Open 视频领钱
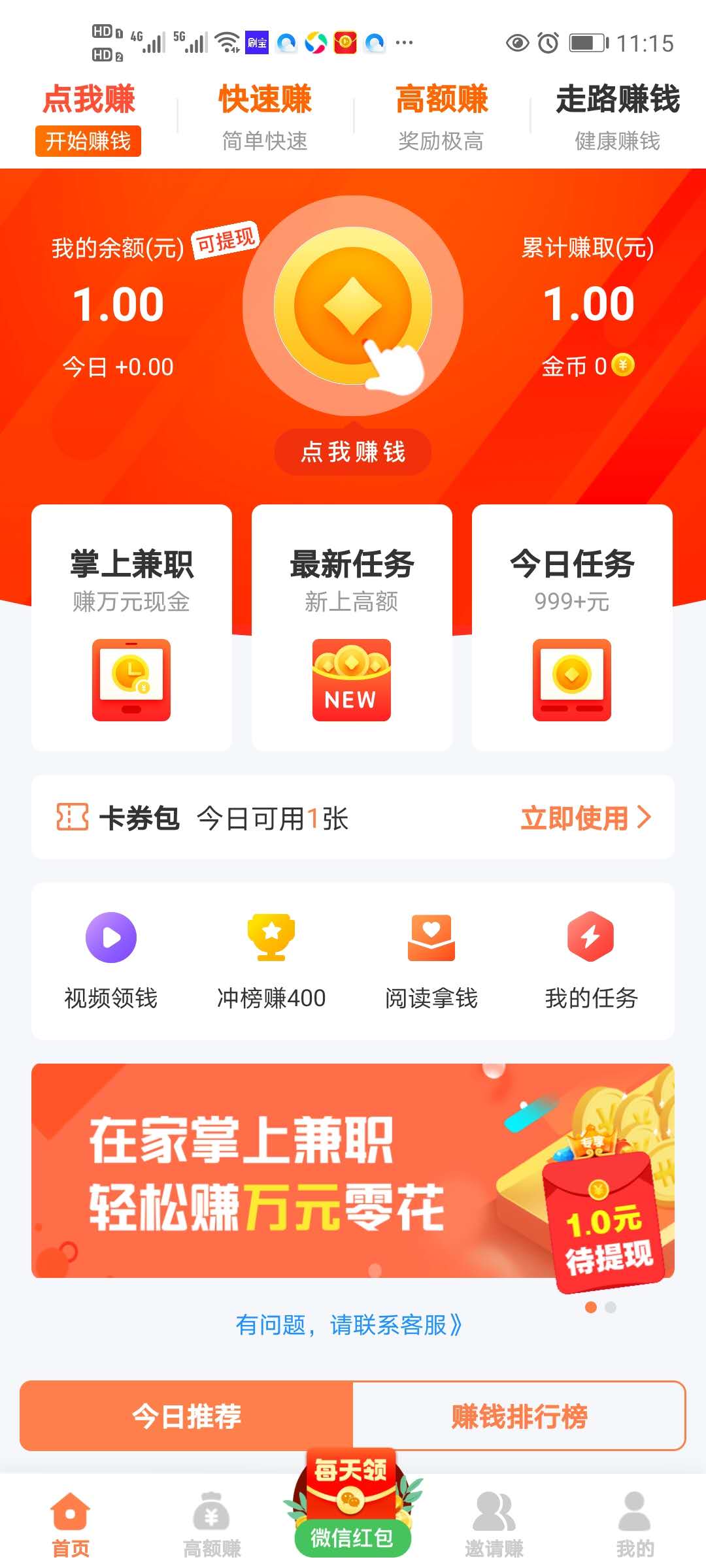This screenshot has width=706, height=1568. click(111, 960)
